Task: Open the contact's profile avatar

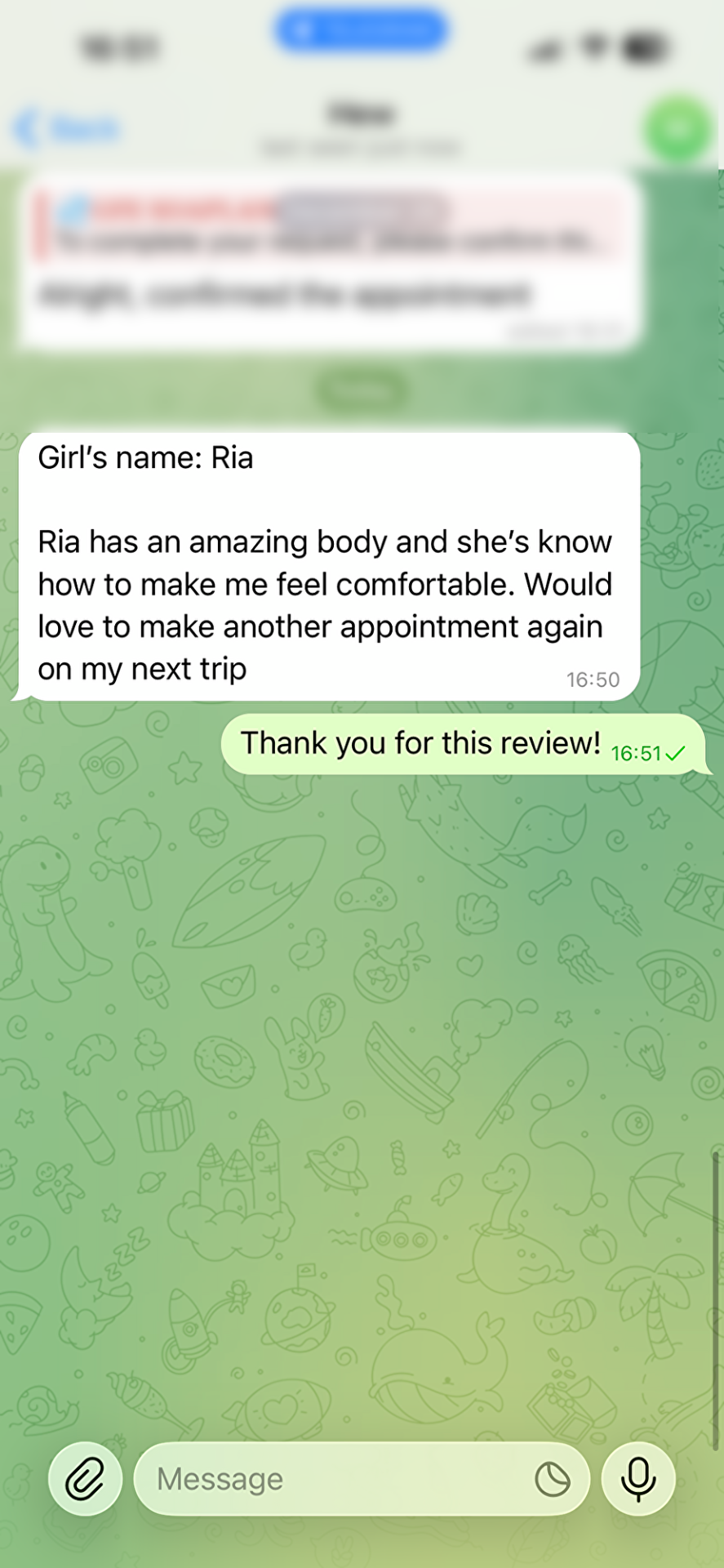Action: (677, 129)
